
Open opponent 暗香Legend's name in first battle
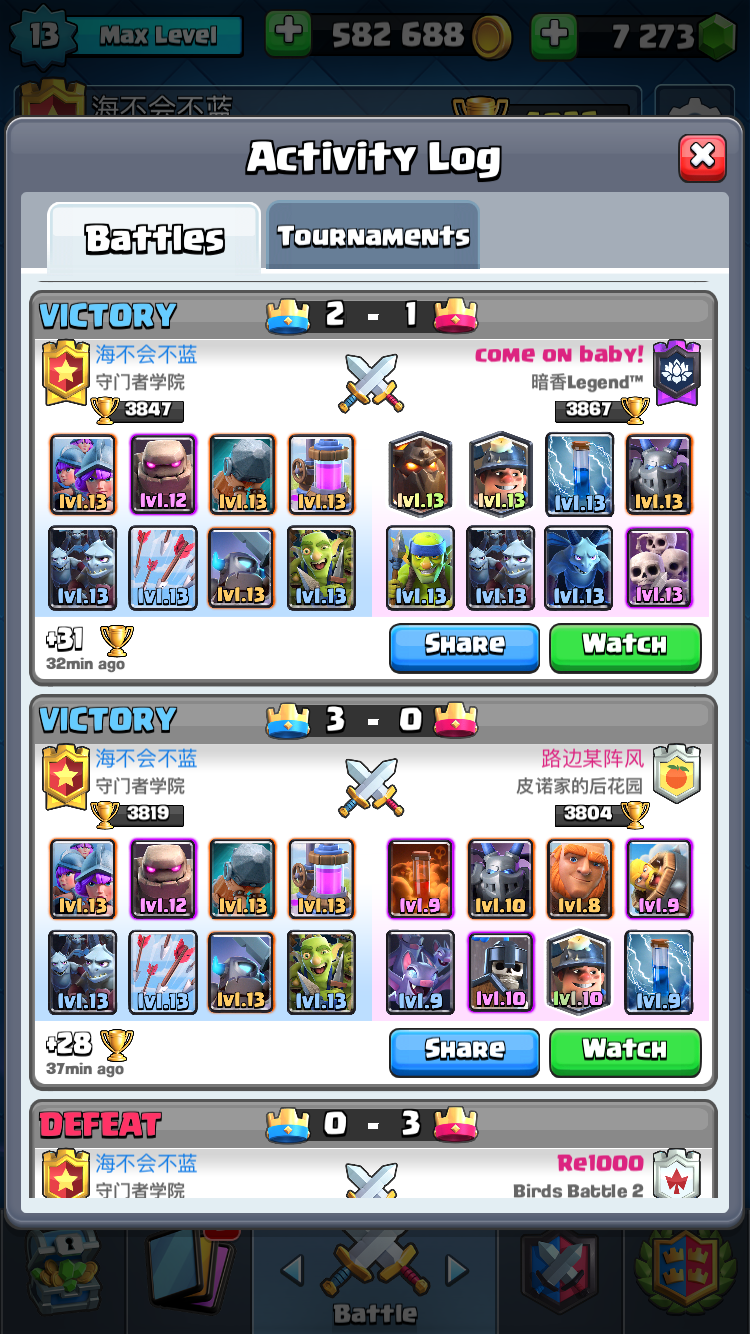[x=559, y=355]
